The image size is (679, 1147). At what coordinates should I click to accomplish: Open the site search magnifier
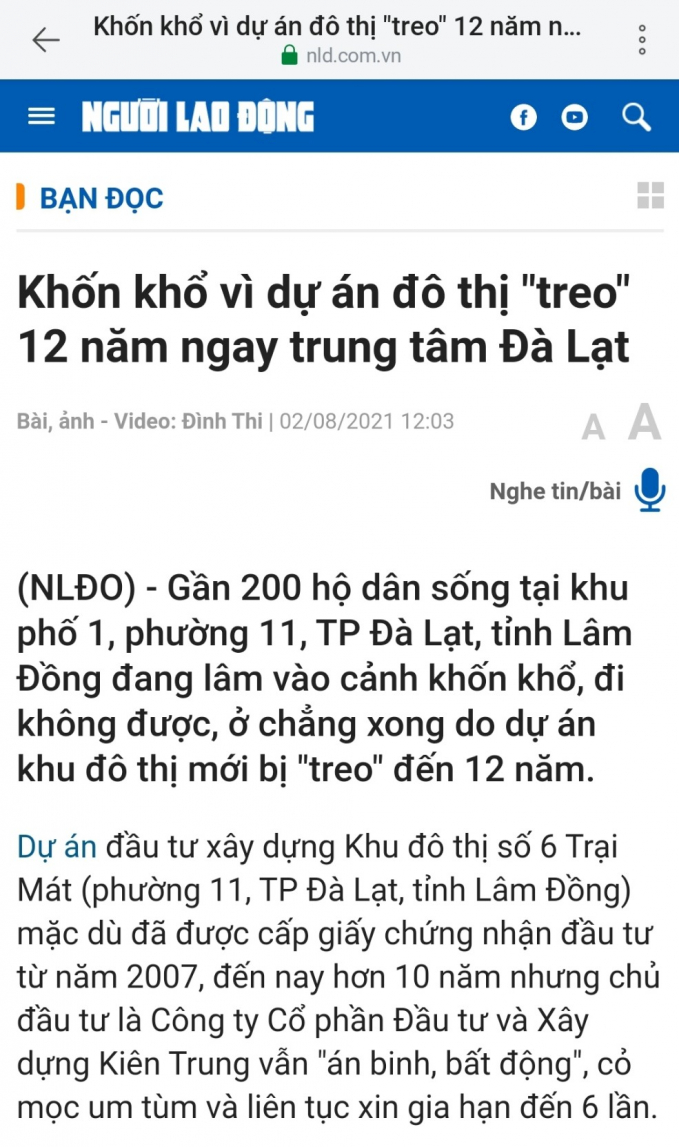point(636,118)
